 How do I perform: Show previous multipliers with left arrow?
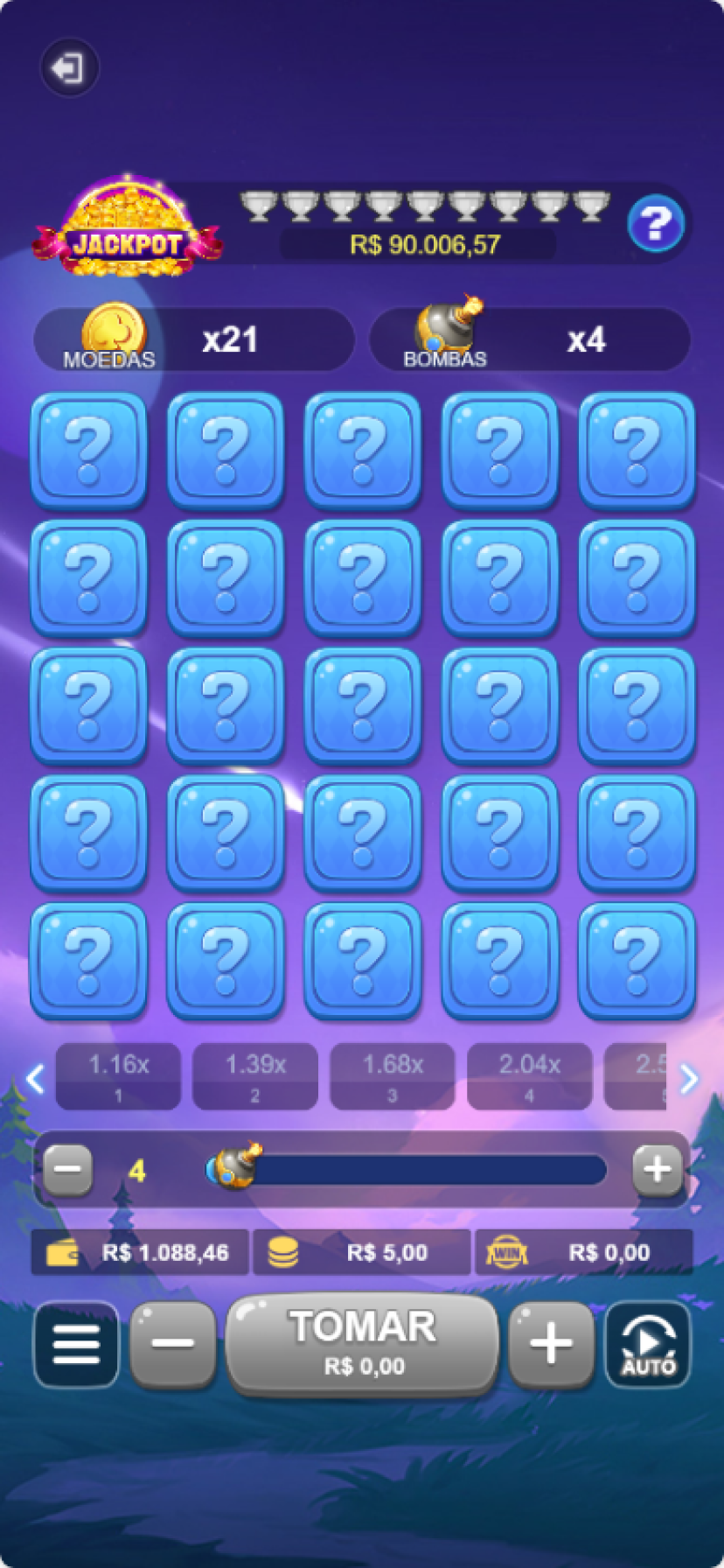pos(36,1079)
